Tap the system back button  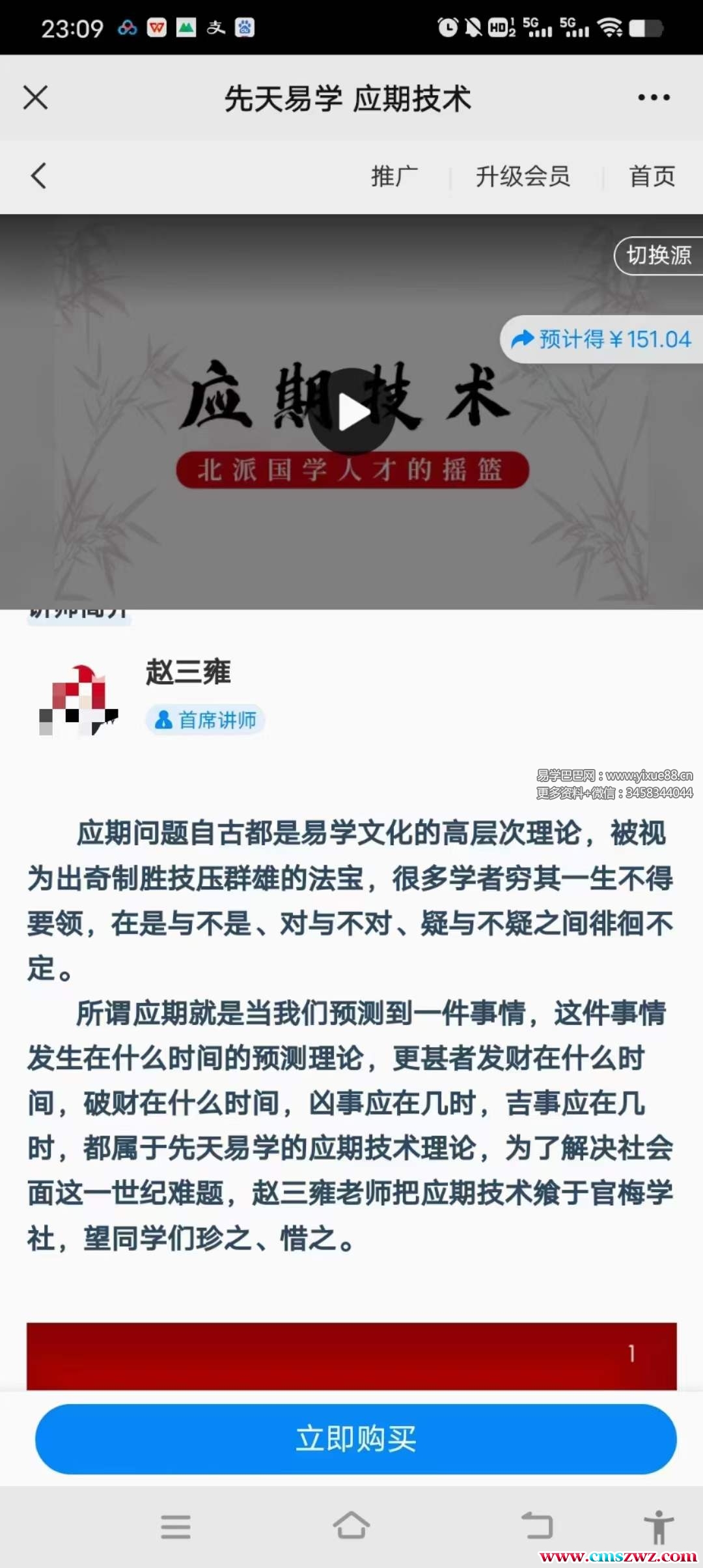coord(537,1526)
